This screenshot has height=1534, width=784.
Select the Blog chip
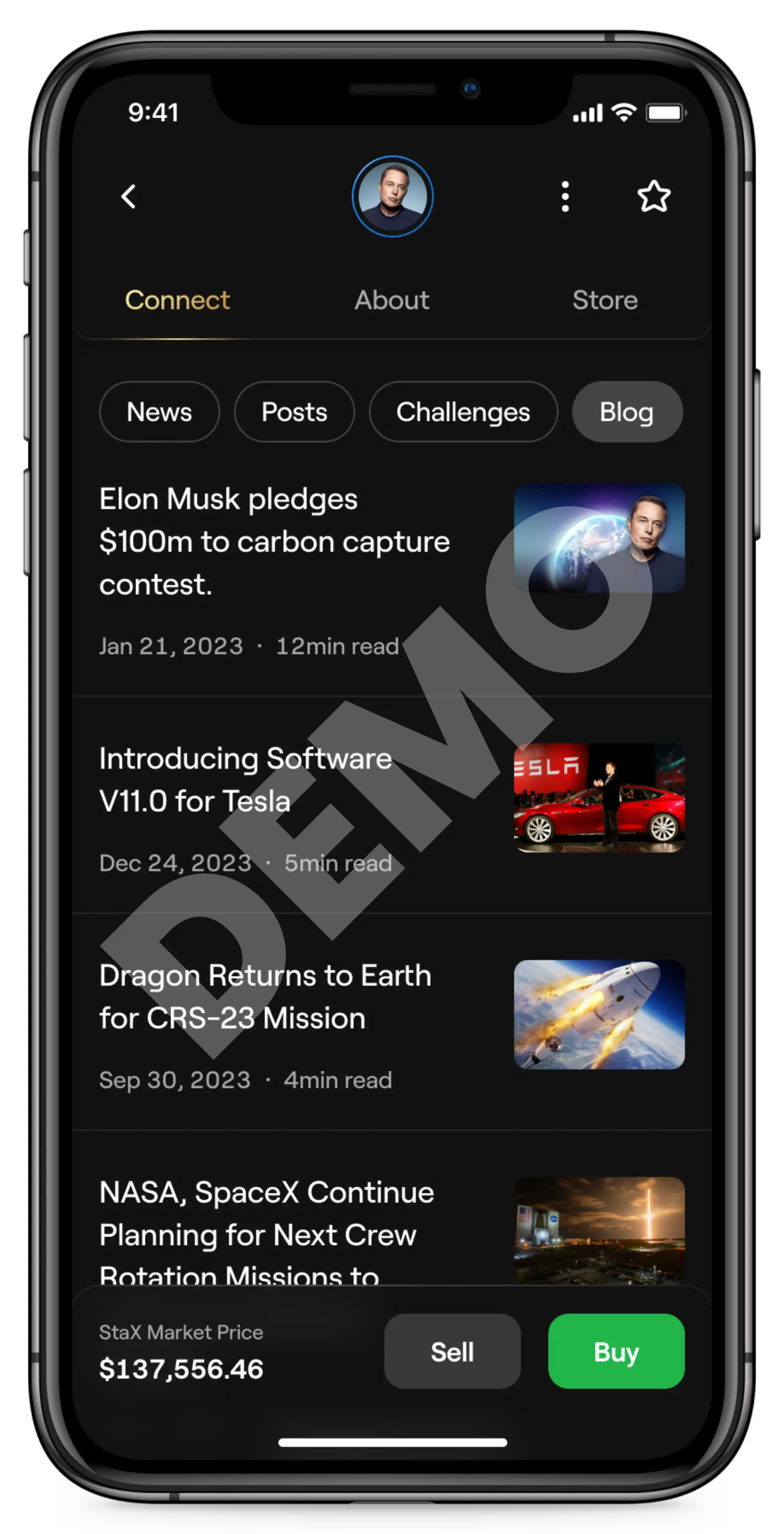tap(627, 412)
